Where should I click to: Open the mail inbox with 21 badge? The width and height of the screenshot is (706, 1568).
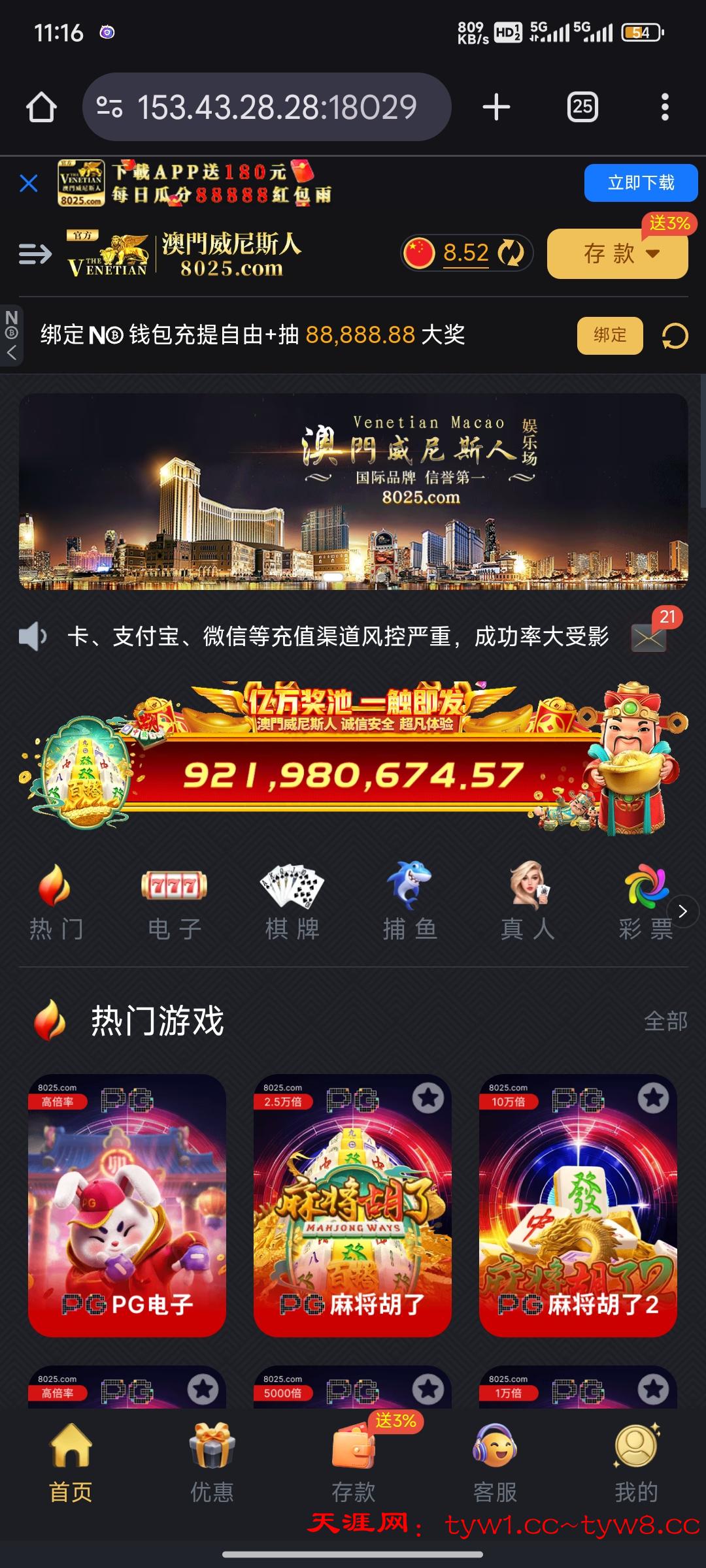point(648,638)
